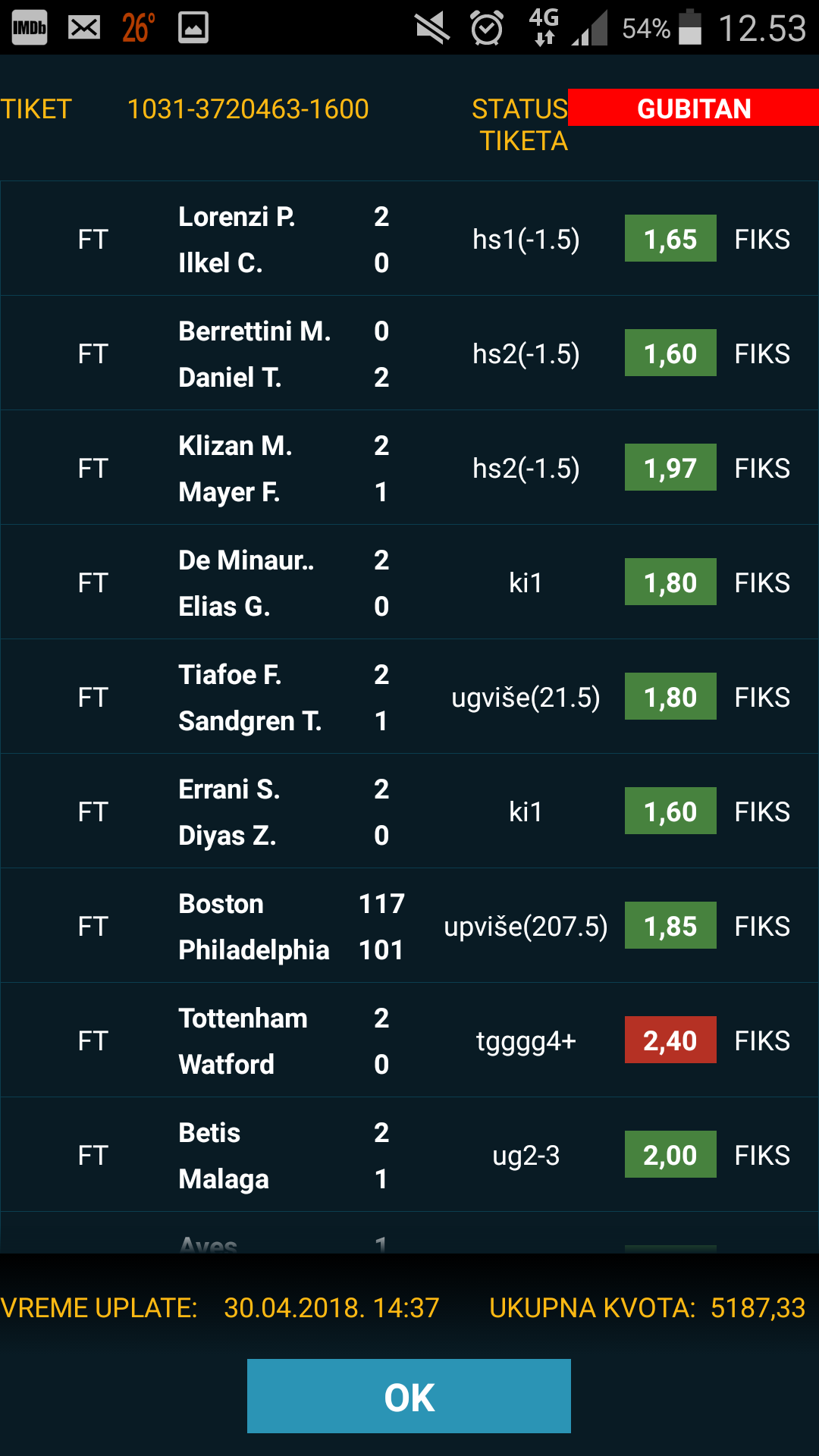
Task: Open the Boston vs Philadelphia match row
Action: tap(409, 926)
